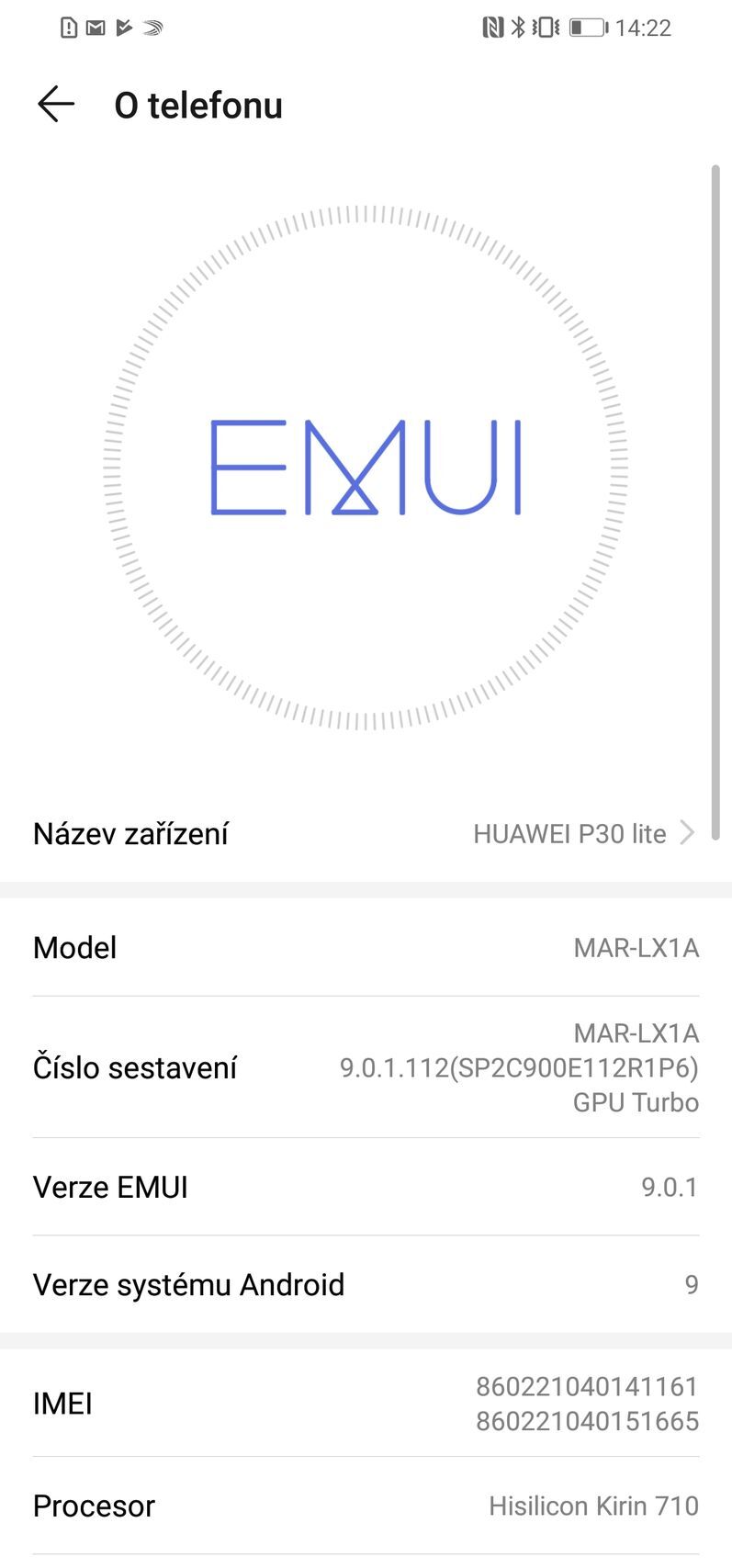Tap the SIM card alert icon
This screenshot has height=1568, width=732.
(x=67, y=28)
